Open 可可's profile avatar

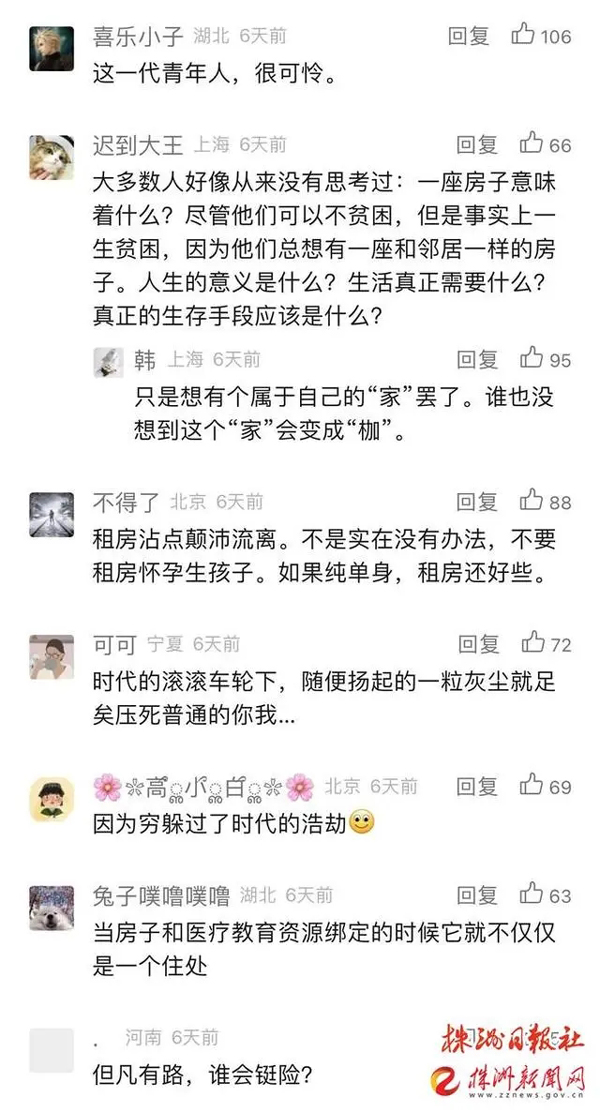51,657
